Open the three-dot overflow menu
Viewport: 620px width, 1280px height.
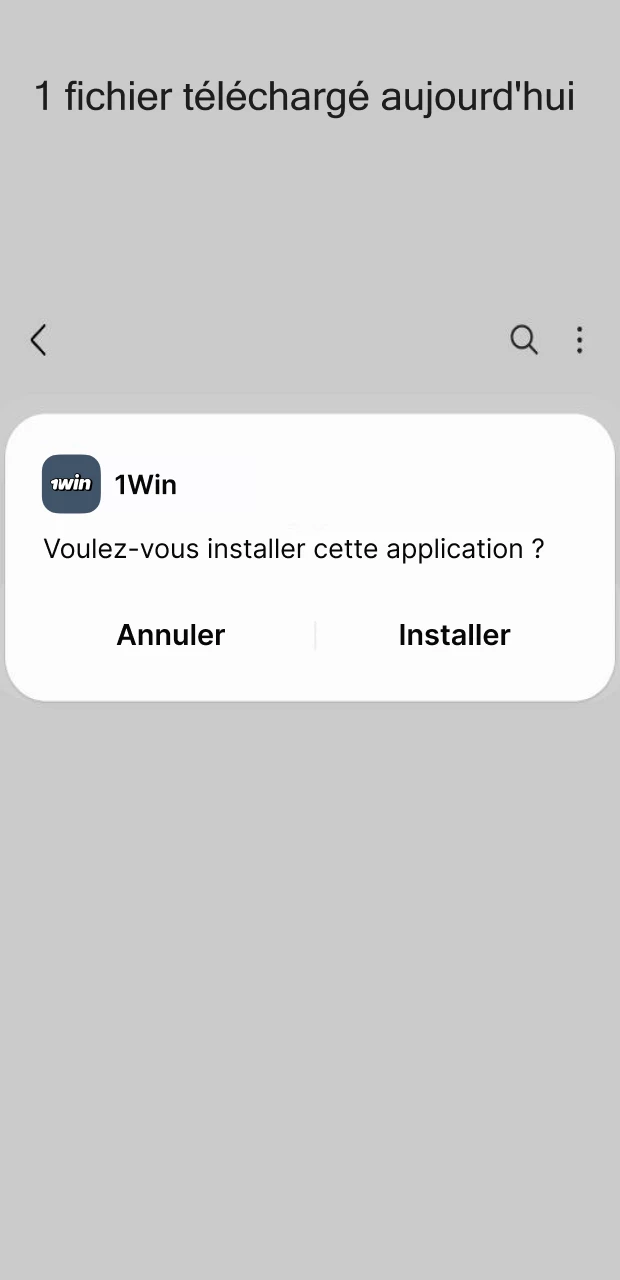579,340
